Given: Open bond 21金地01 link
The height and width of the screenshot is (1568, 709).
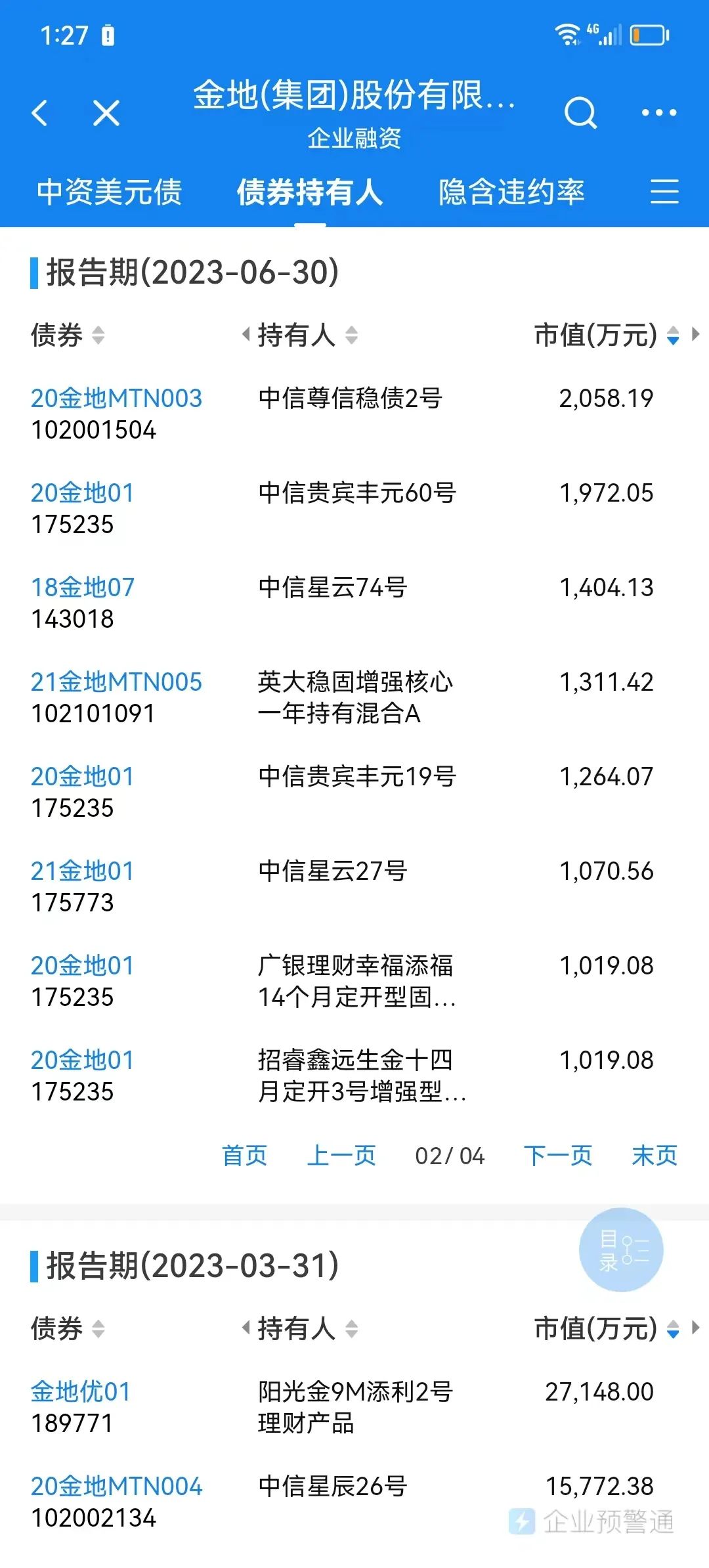Looking at the screenshot, I should 83,871.
